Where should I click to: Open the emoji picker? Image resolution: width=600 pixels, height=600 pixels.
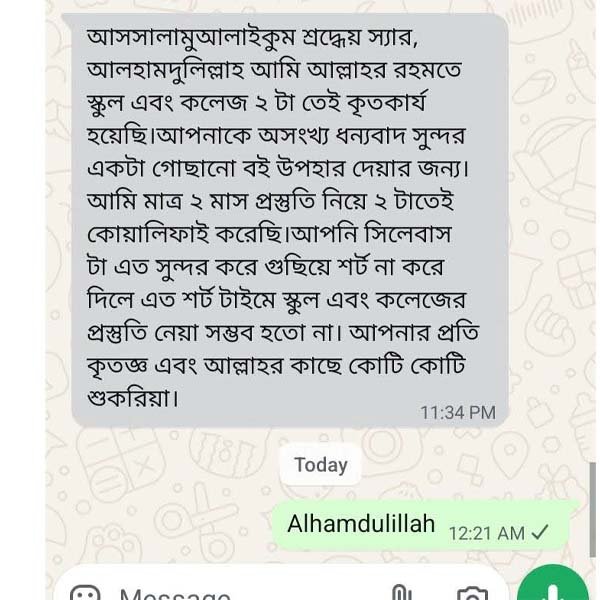[x=85, y=594]
